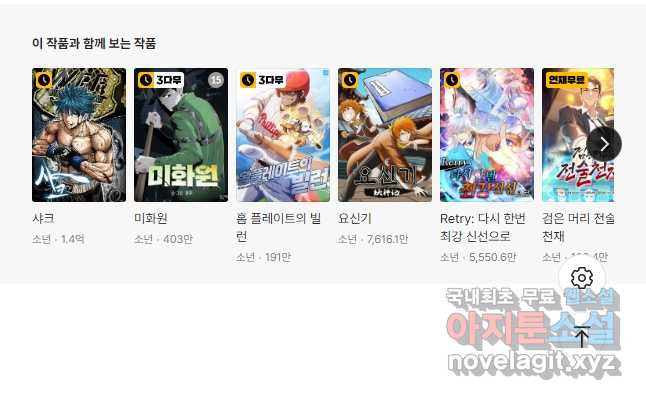
Task: Open Retry: 다시 한번 최강 신선으로
Action: 487,135
